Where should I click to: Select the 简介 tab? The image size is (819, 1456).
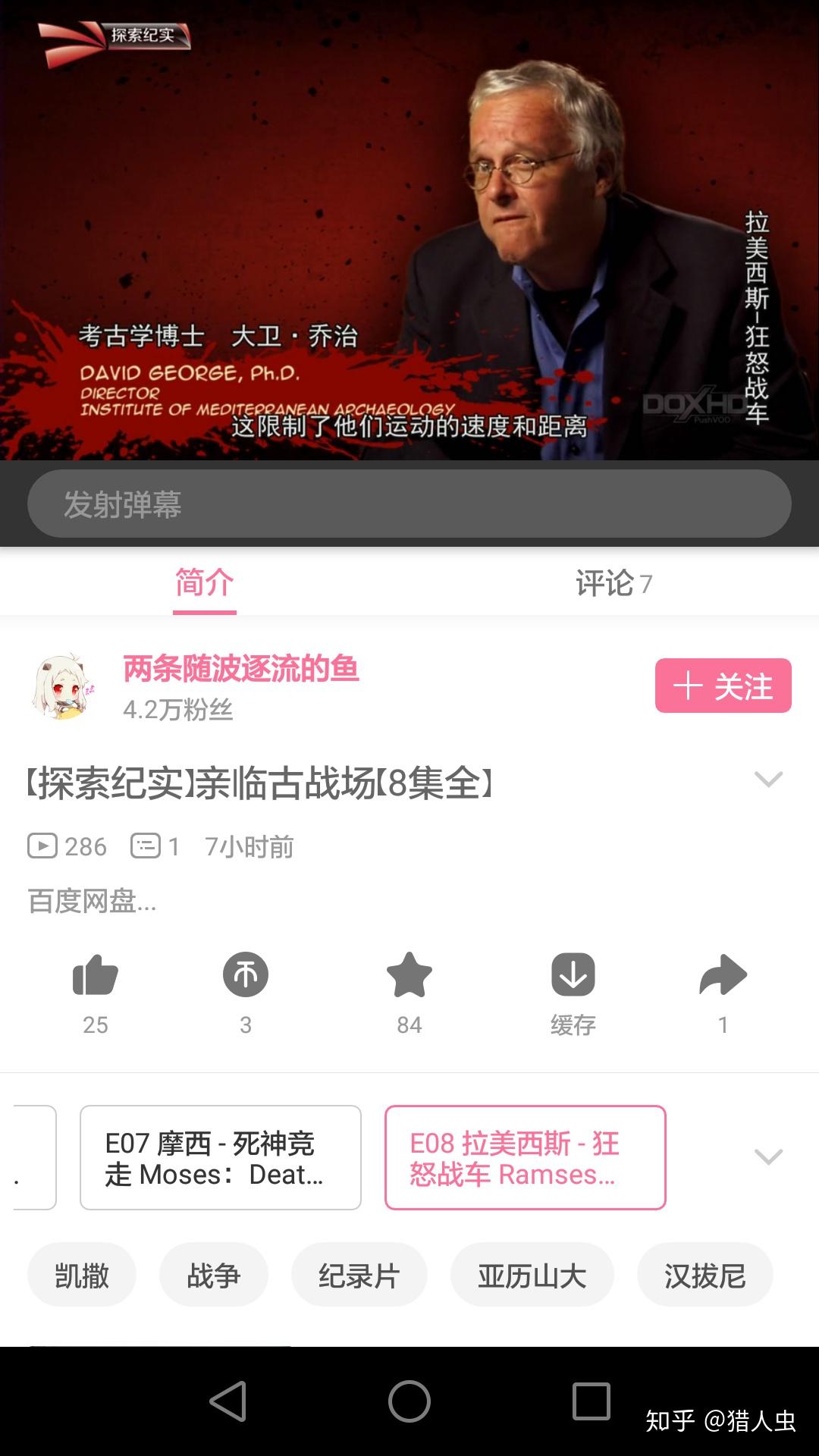205,583
